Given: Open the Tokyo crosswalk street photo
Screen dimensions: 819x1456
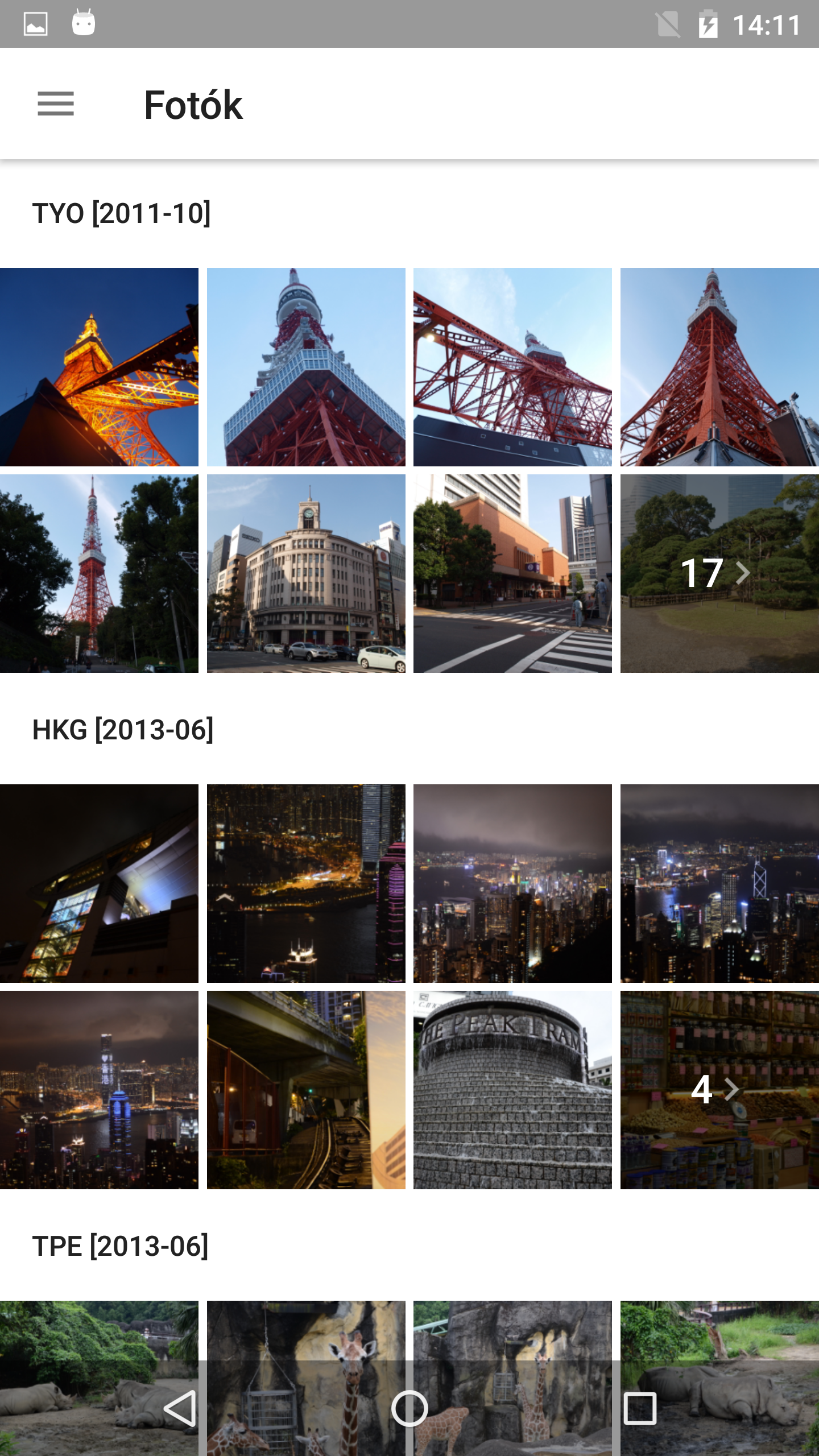Looking at the screenshot, I should (x=512, y=573).
